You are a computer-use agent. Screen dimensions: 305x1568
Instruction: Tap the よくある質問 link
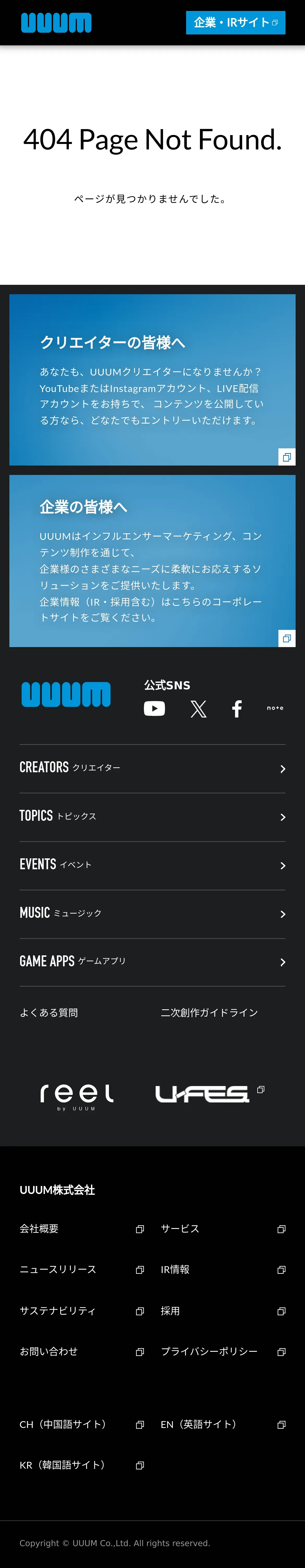49,1012
